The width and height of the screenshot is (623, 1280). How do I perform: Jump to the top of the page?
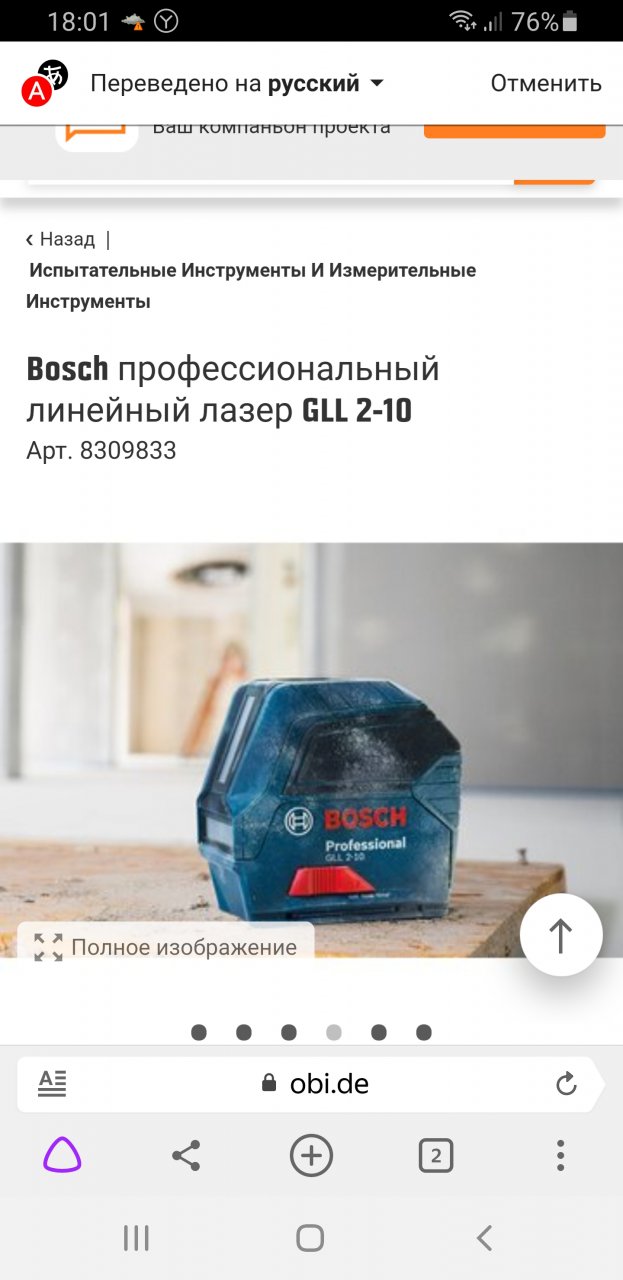click(561, 935)
